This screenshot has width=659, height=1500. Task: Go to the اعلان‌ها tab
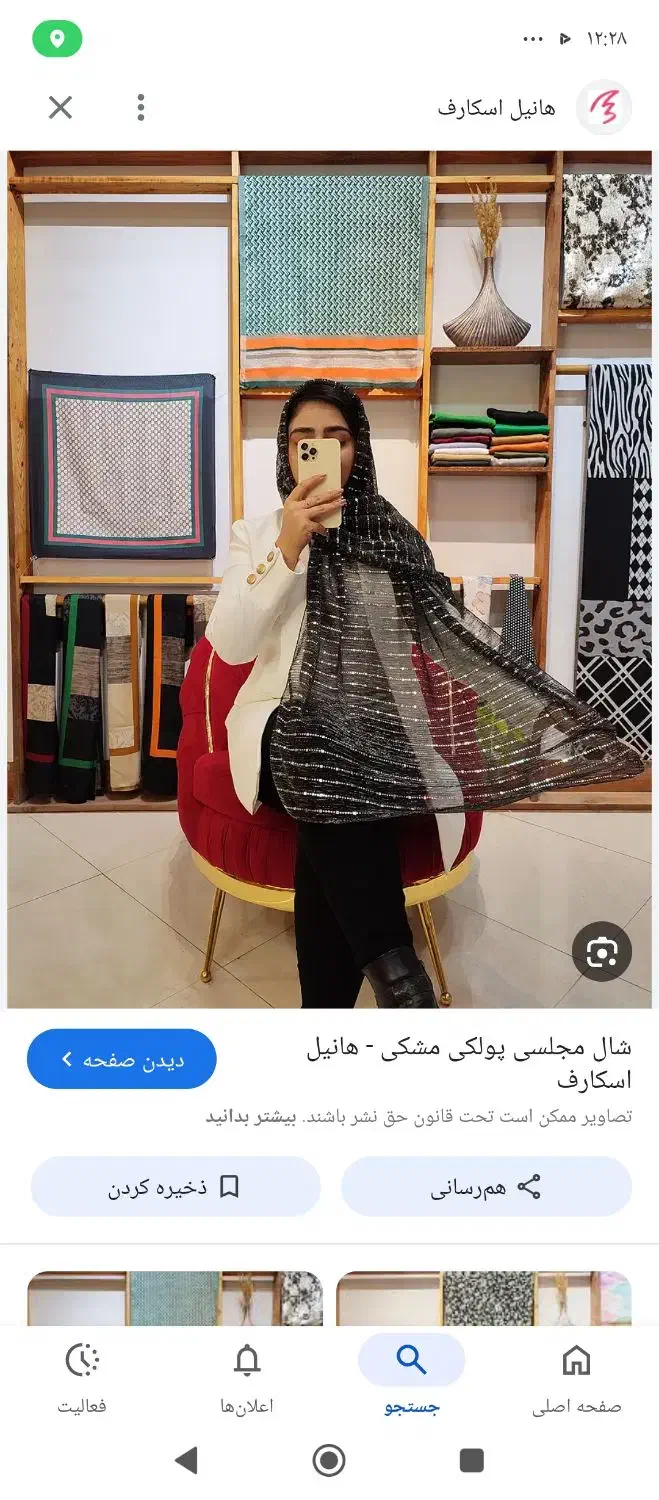tap(246, 1379)
